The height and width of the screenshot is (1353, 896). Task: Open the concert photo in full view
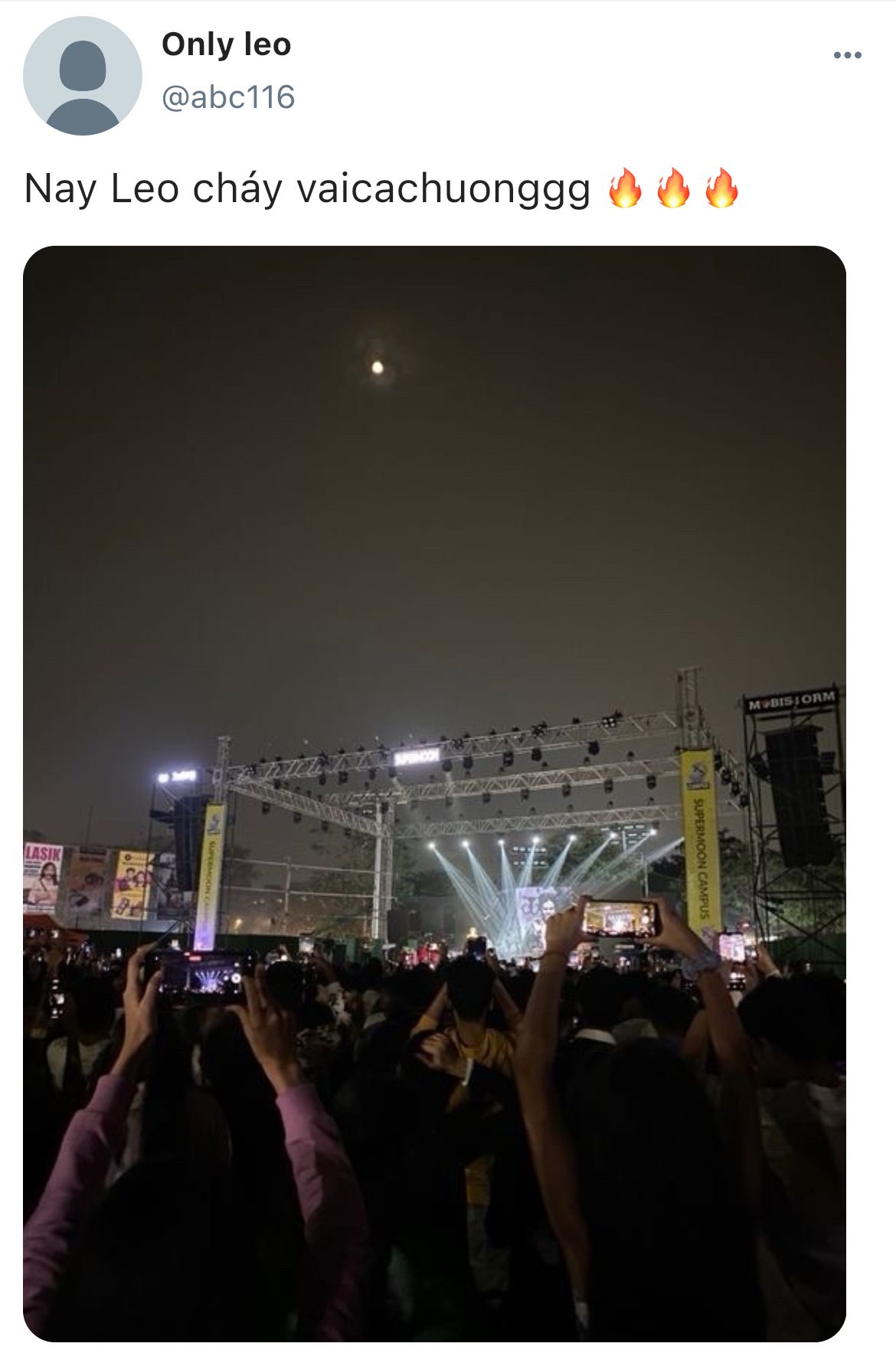pos(434,793)
